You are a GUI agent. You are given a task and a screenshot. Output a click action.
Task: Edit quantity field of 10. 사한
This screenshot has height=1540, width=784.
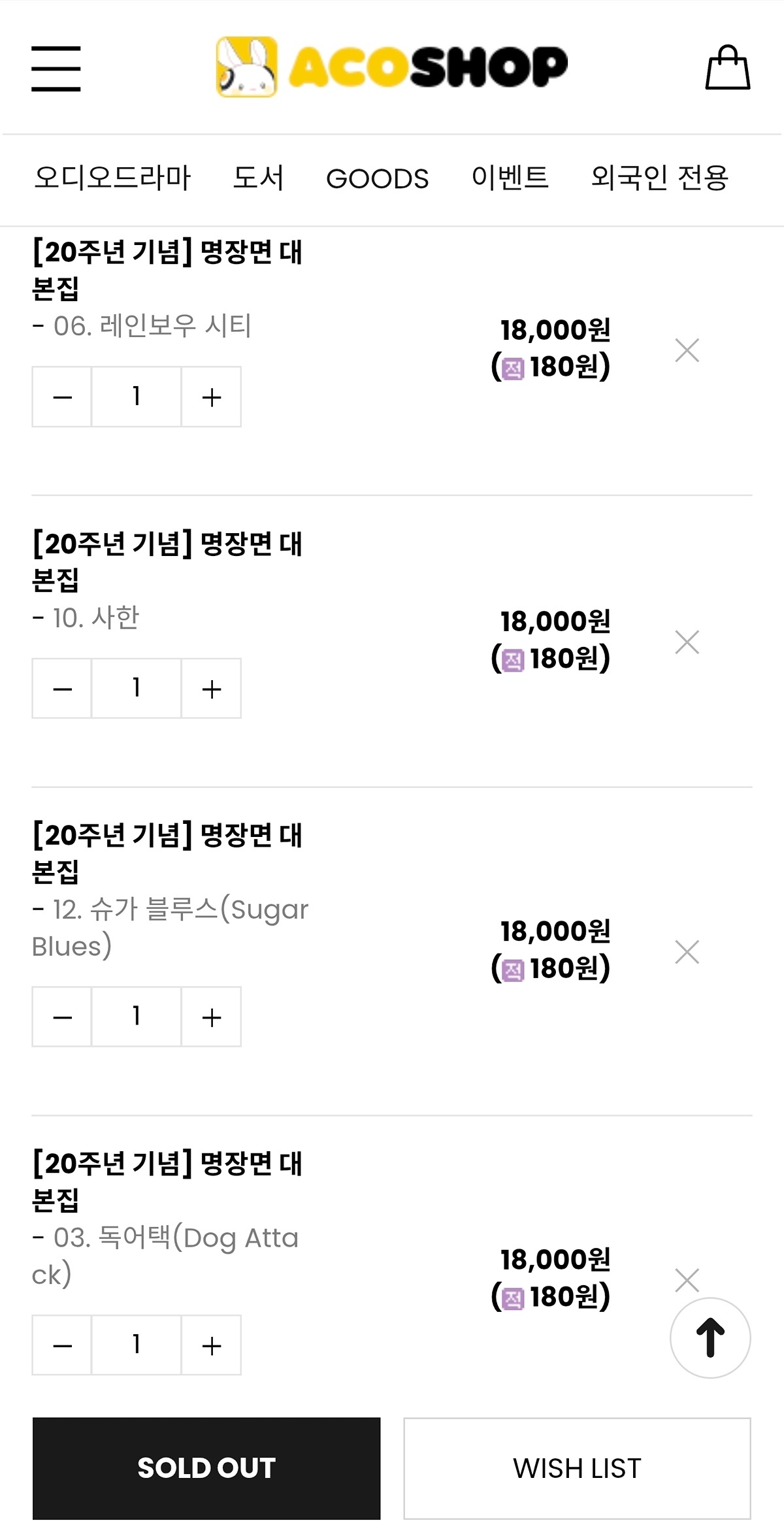click(137, 688)
